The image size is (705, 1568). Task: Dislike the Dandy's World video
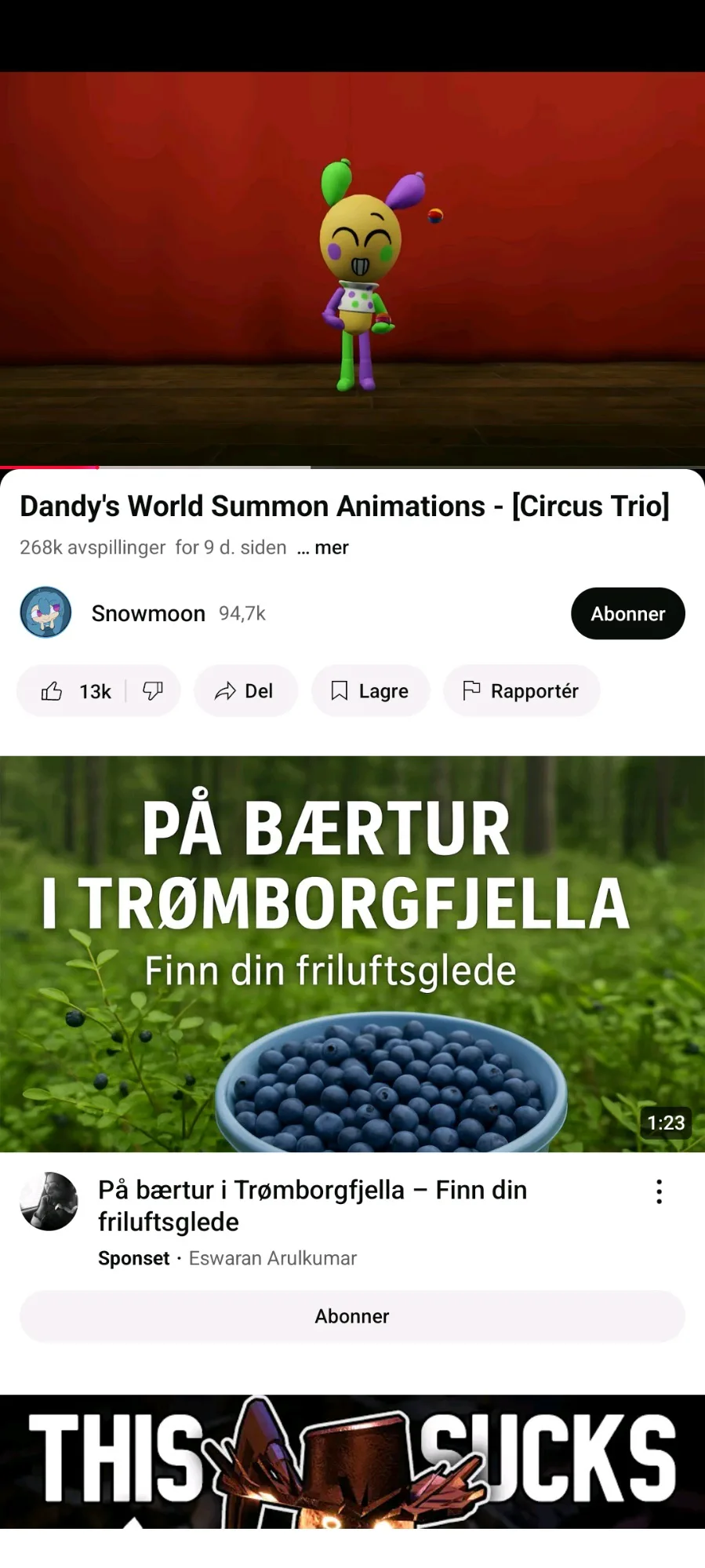click(153, 691)
